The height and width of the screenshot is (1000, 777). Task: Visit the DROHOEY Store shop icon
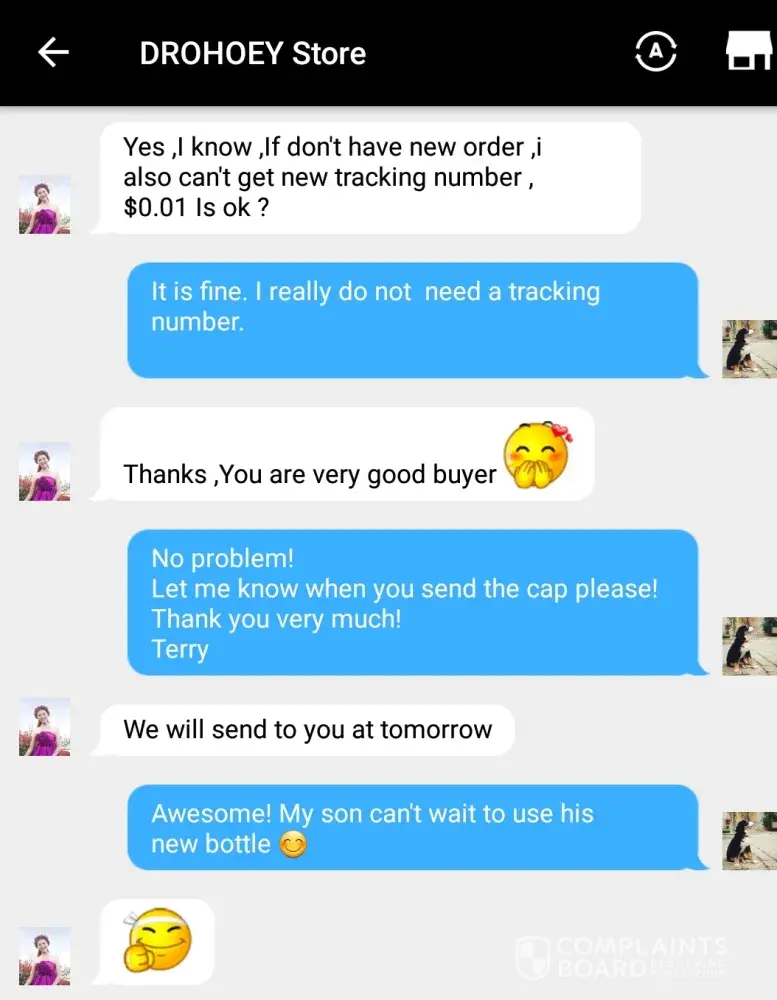(748, 52)
